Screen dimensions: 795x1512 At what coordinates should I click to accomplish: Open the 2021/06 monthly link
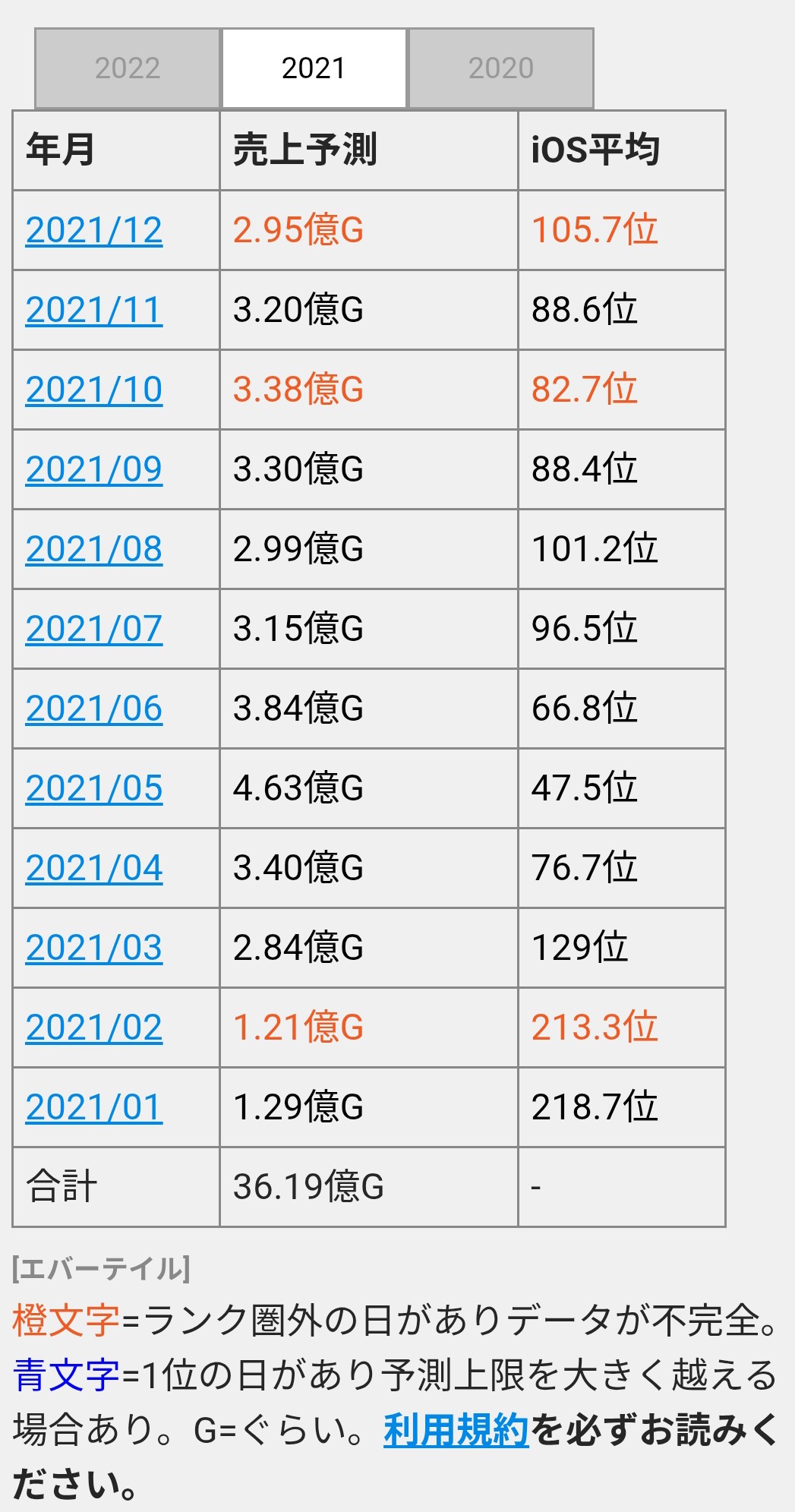pyautogui.click(x=94, y=709)
